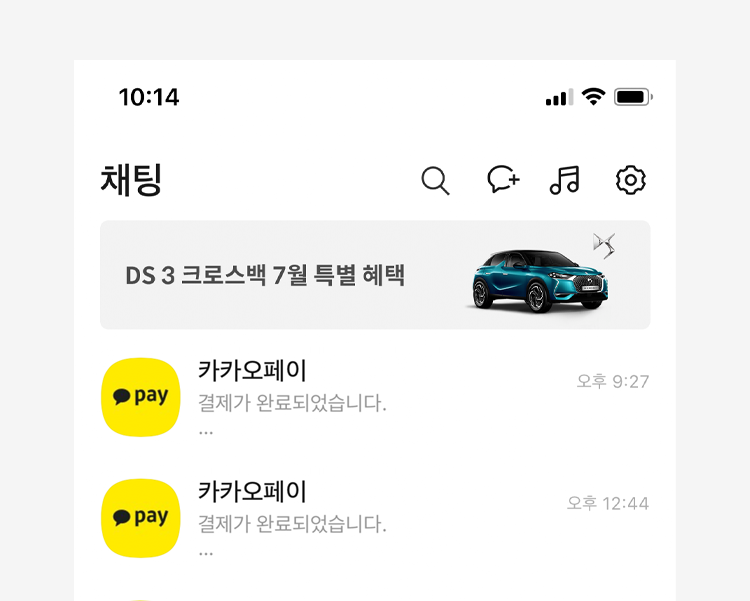Open the 카카오페이 chat from 오후 12:44
750x601 pixels.
pyautogui.click(x=375, y=518)
